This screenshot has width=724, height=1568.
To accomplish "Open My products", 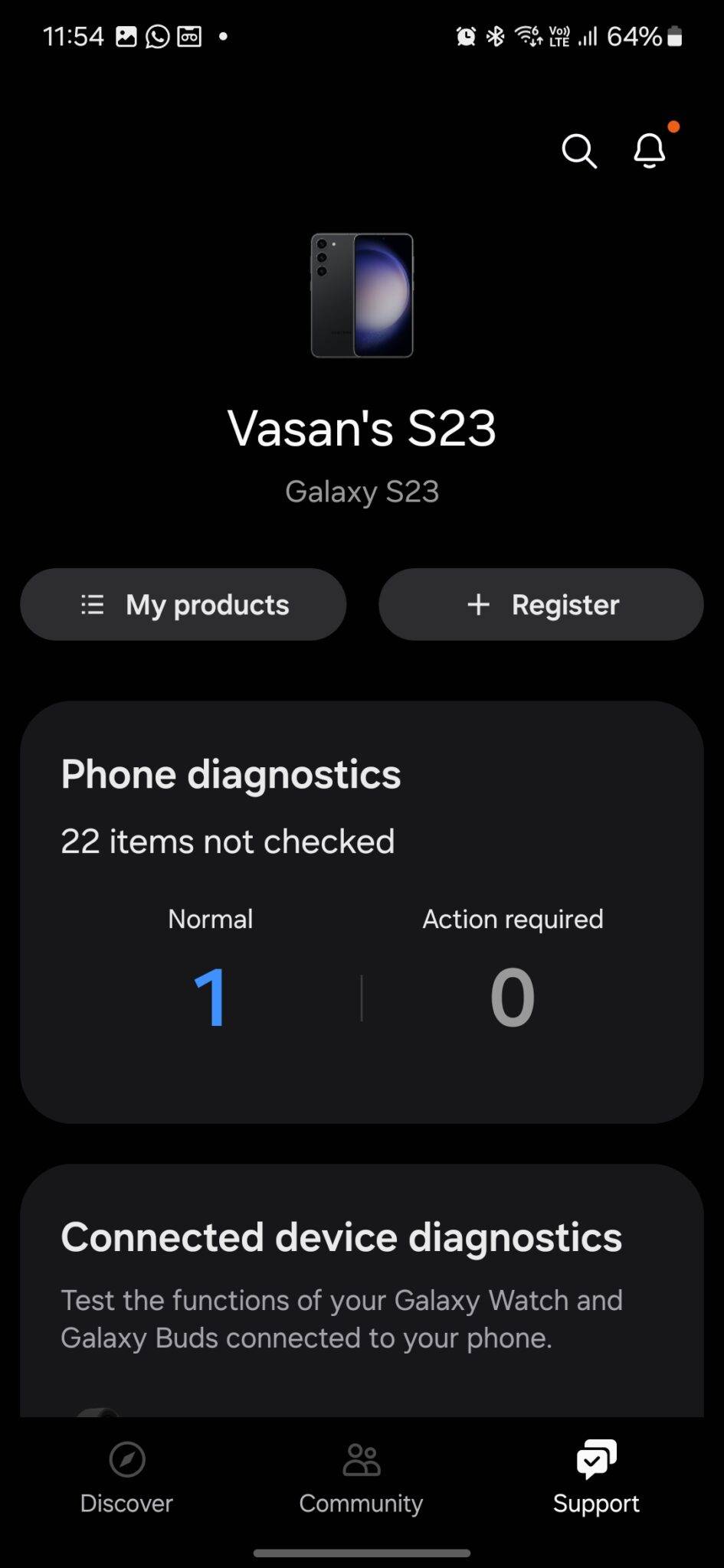I will click(x=182, y=604).
